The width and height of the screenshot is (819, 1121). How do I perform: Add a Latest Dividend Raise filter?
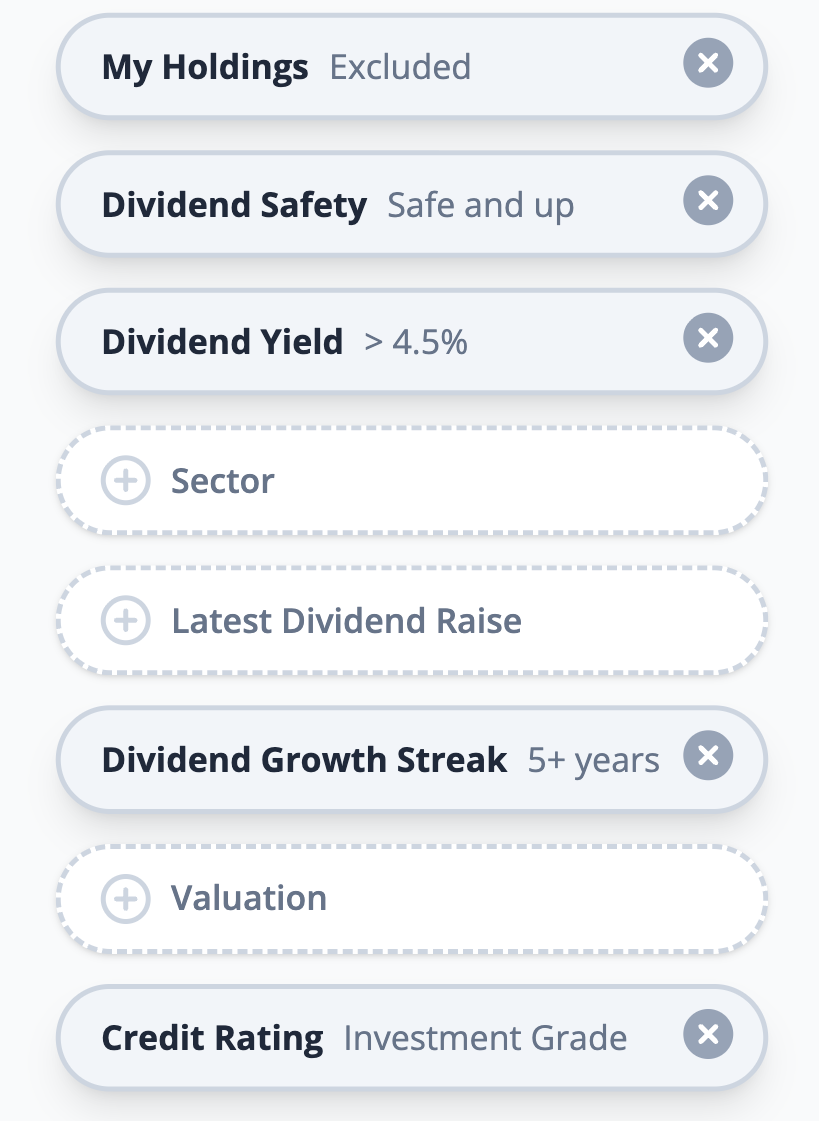[x=346, y=620]
